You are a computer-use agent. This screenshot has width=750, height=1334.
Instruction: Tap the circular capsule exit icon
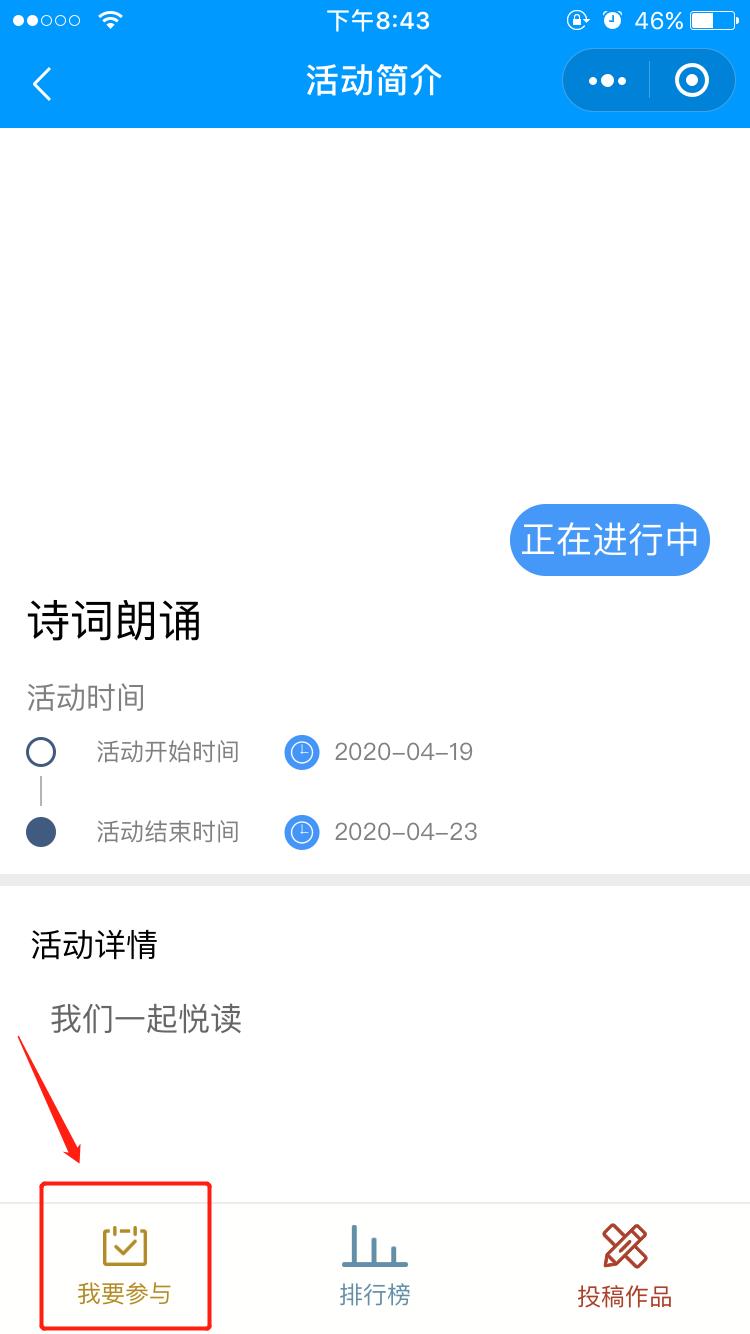(692, 80)
